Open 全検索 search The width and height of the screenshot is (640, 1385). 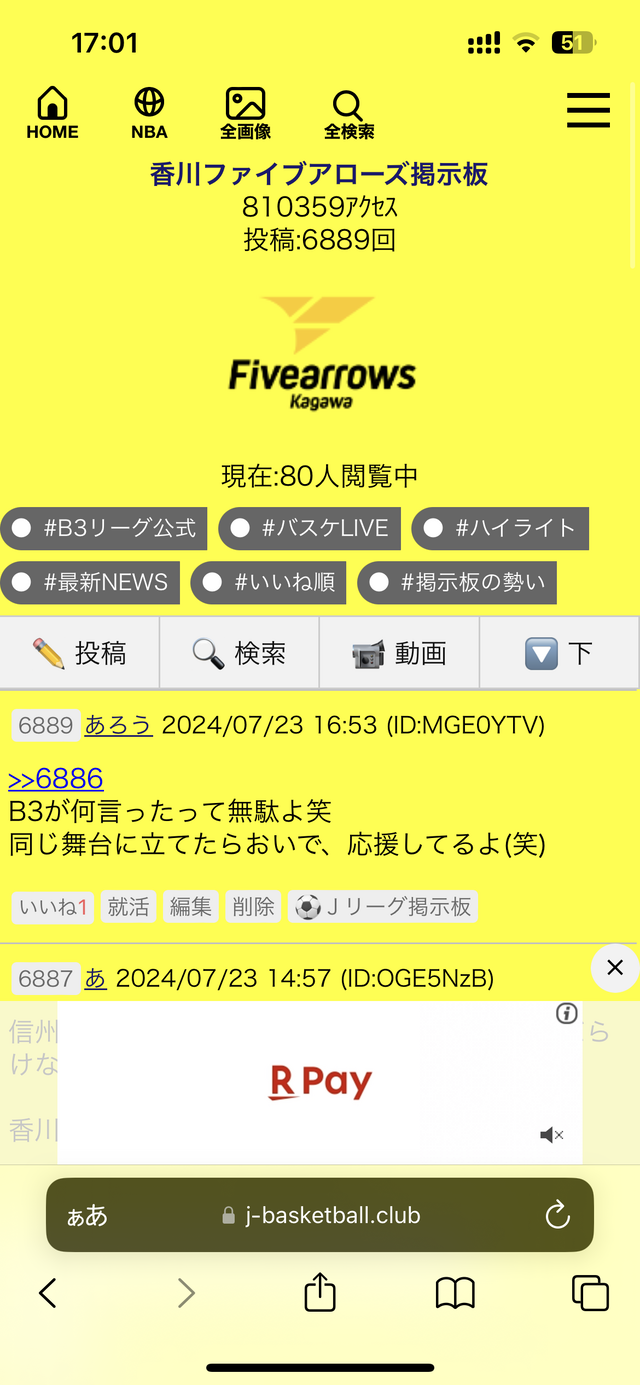tap(348, 114)
